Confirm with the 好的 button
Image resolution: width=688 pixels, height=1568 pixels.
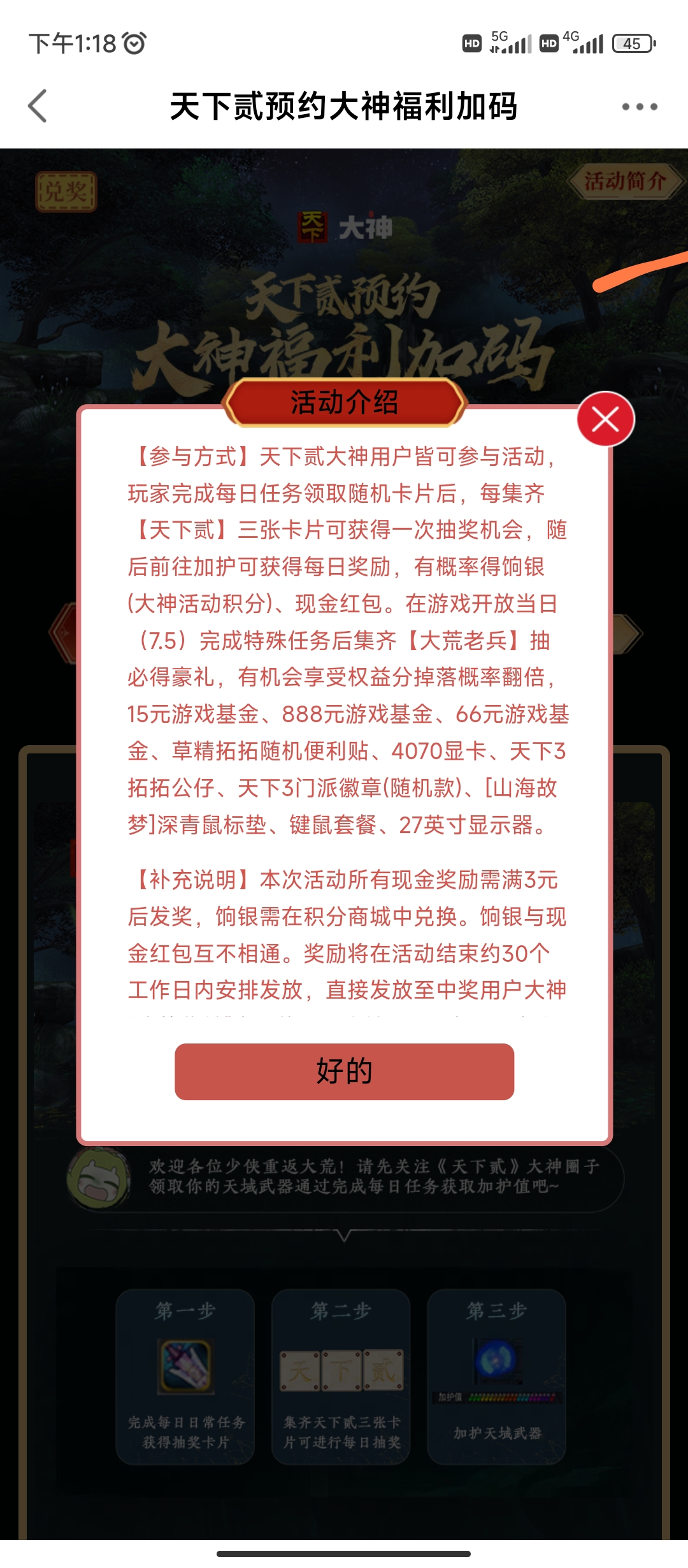pos(344,1071)
